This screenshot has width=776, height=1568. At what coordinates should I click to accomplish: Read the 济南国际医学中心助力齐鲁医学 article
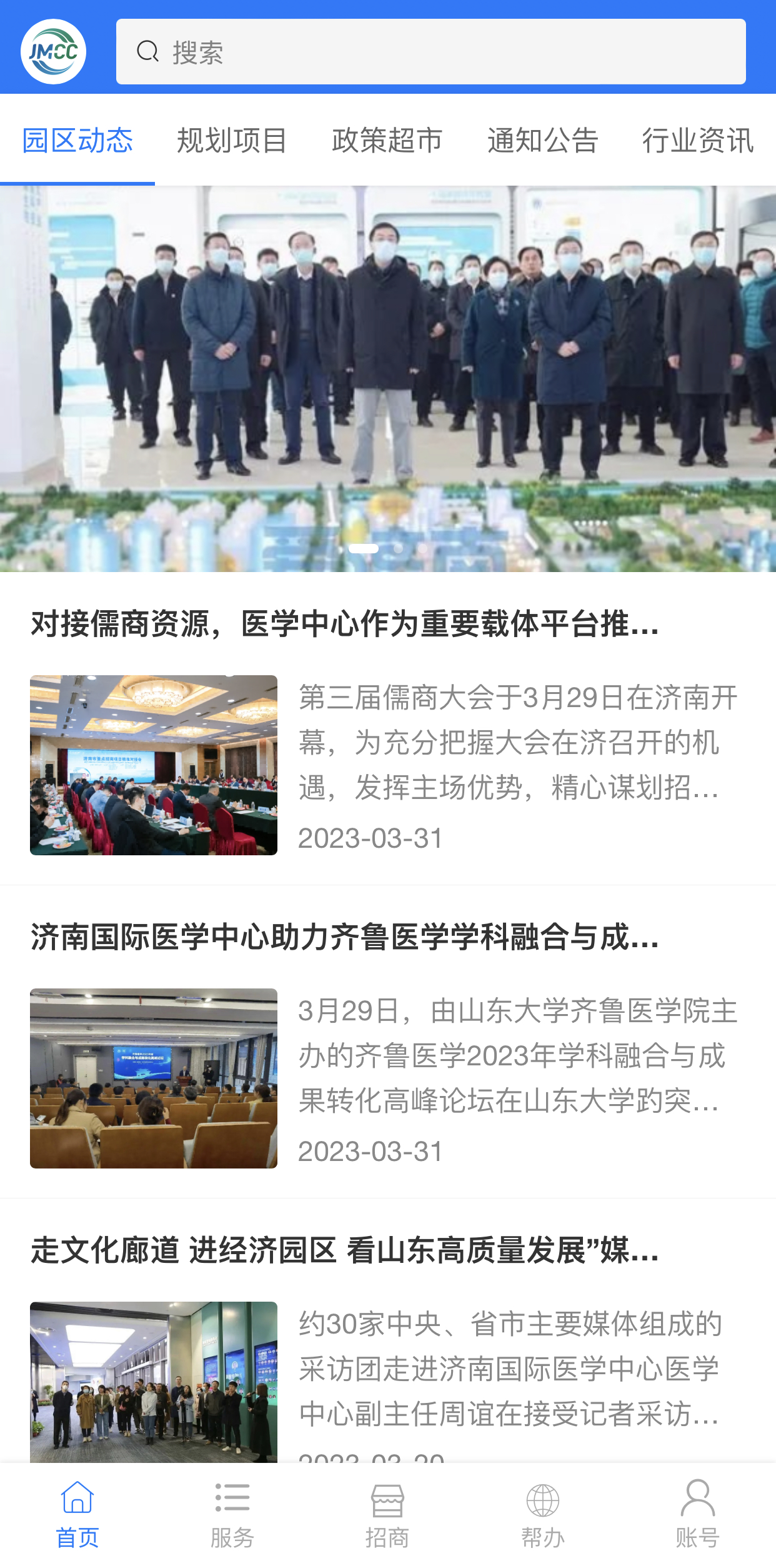[345, 937]
